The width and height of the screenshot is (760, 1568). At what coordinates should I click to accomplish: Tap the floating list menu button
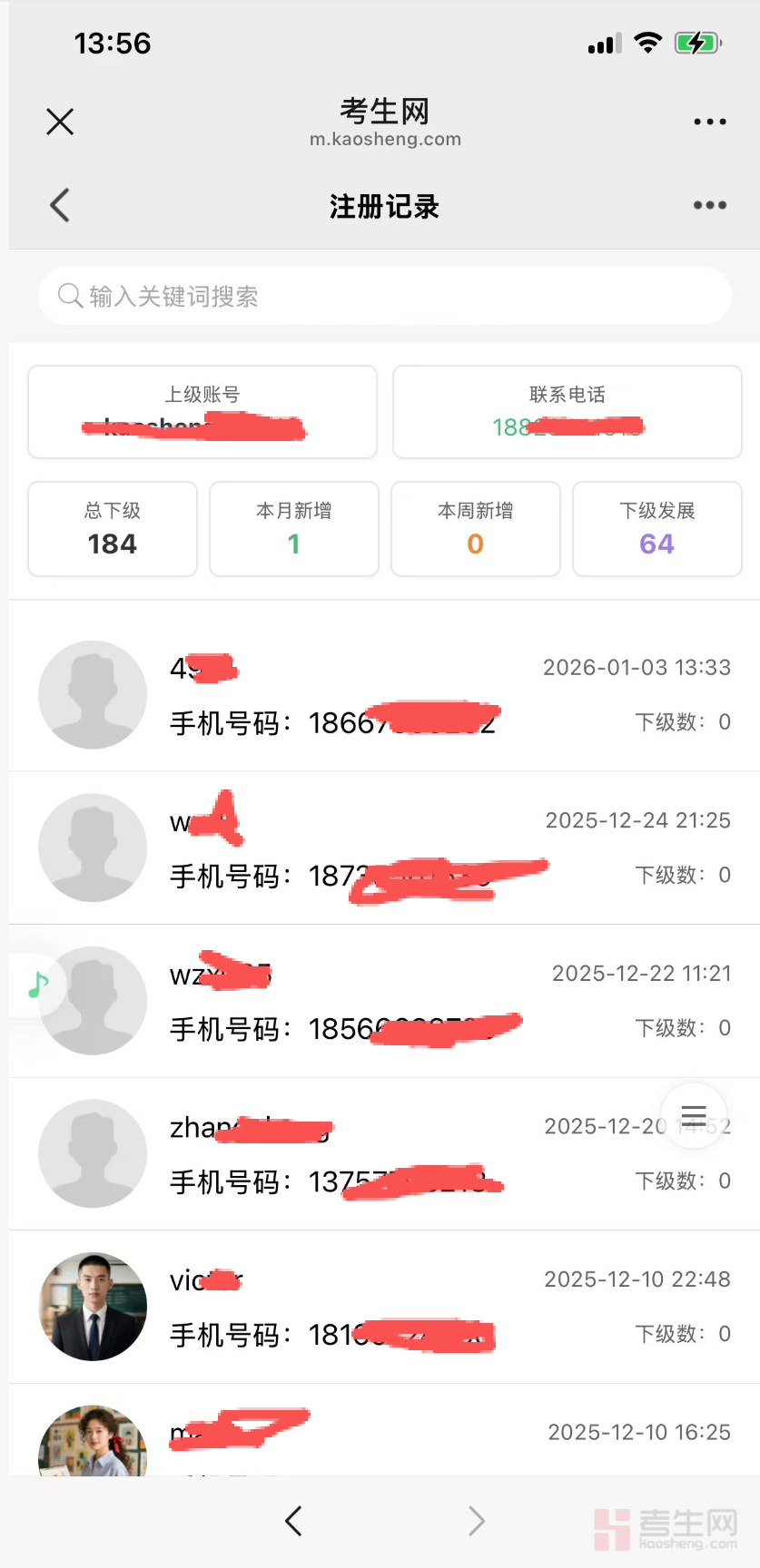click(x=694, y=1116)
